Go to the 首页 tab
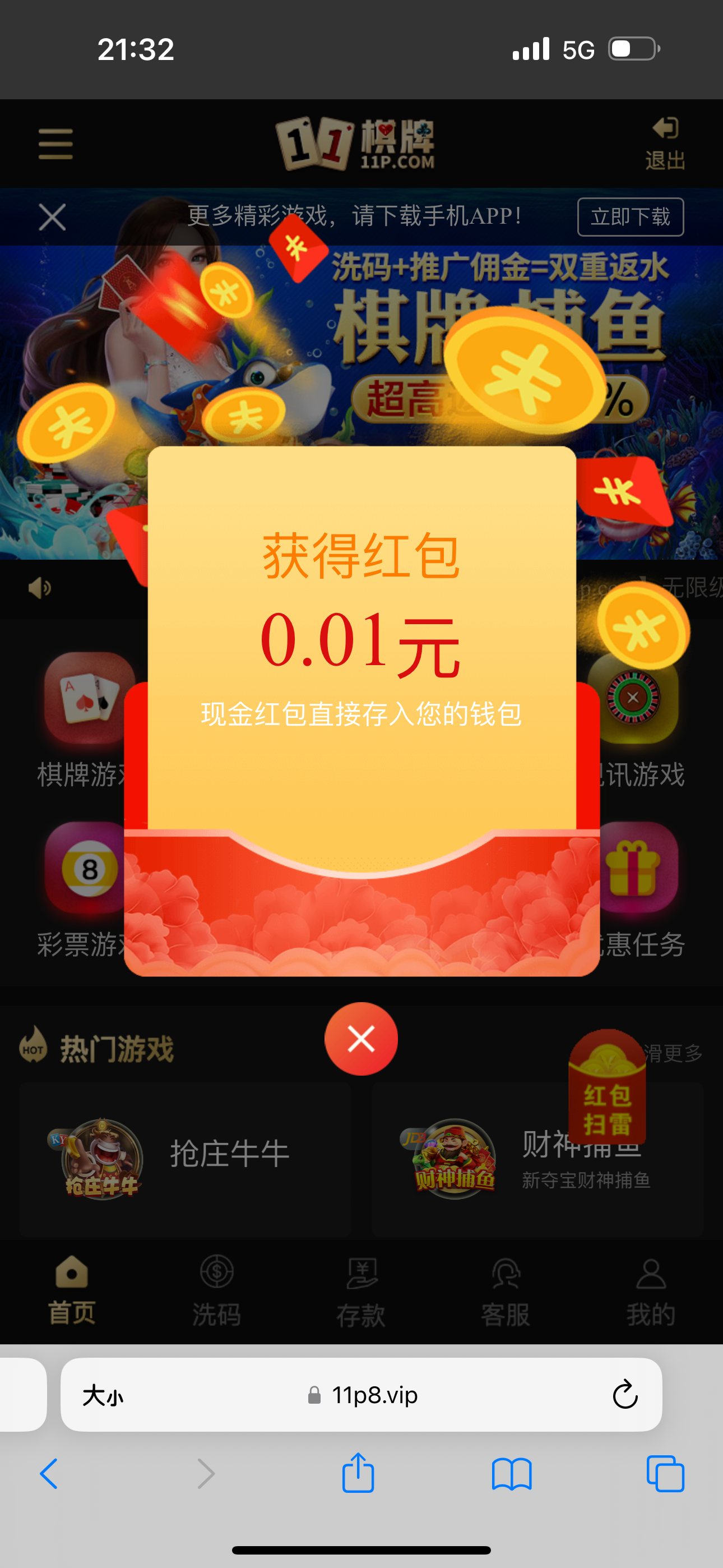Screen dimensions: 723x1568 (x=72, y=1290)
